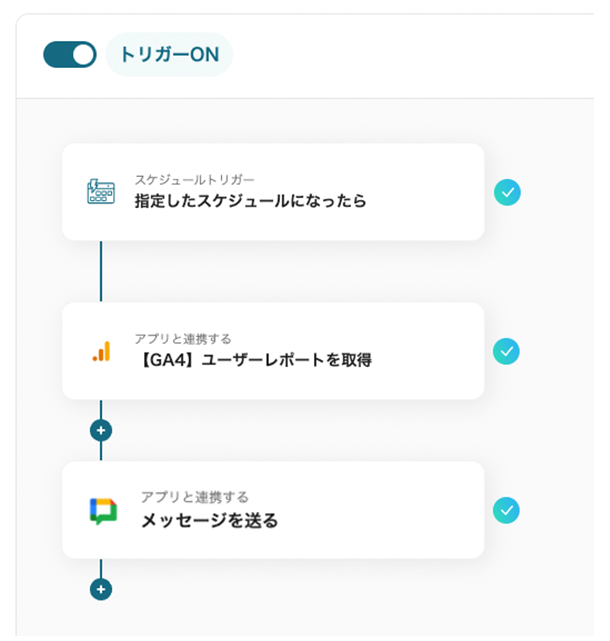Open the スケジュールトリガー step card
Screen dimensions: 610x641
point(273,192)
